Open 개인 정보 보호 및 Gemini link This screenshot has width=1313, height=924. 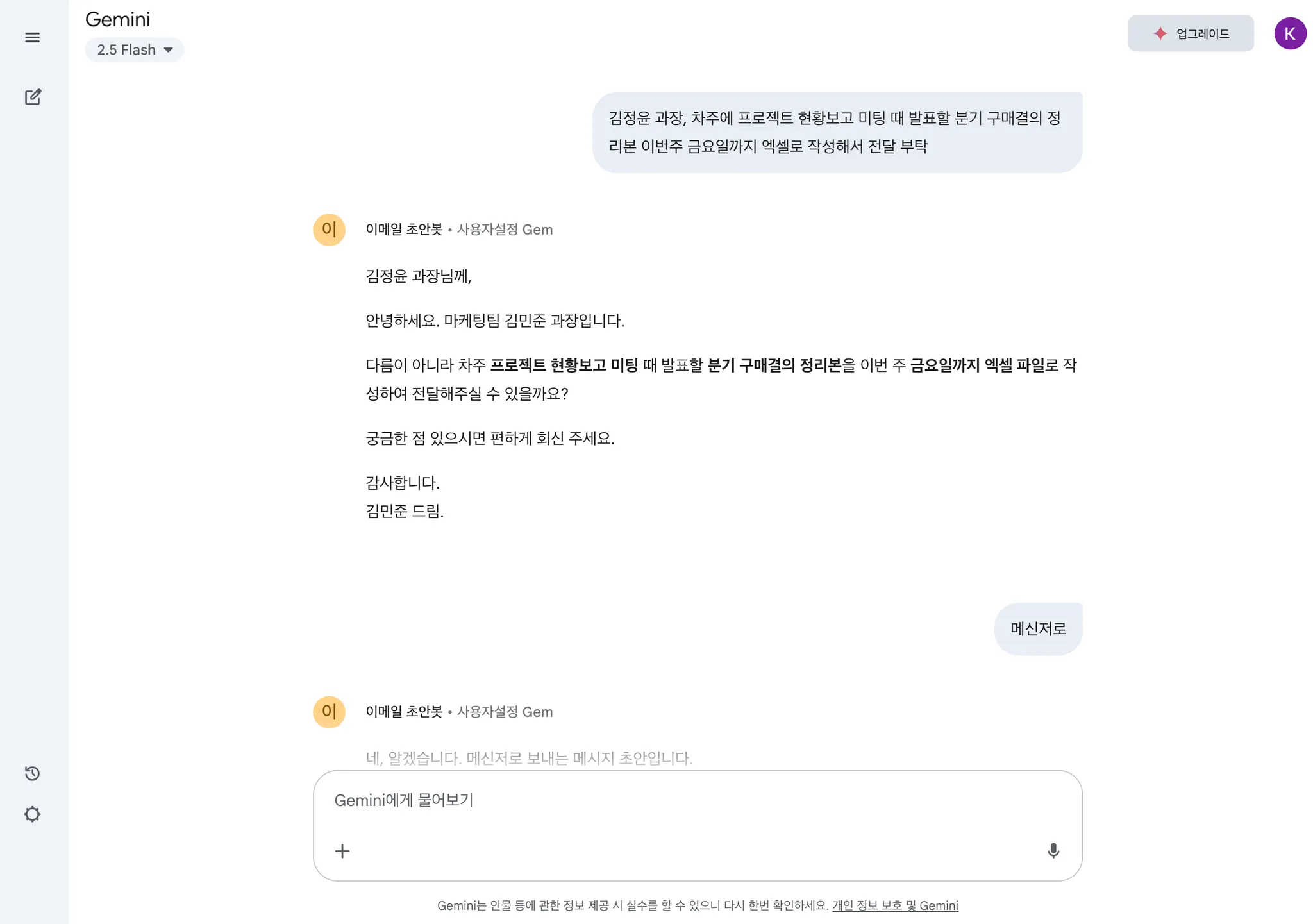pyautogui.click(x=895, y=905)
